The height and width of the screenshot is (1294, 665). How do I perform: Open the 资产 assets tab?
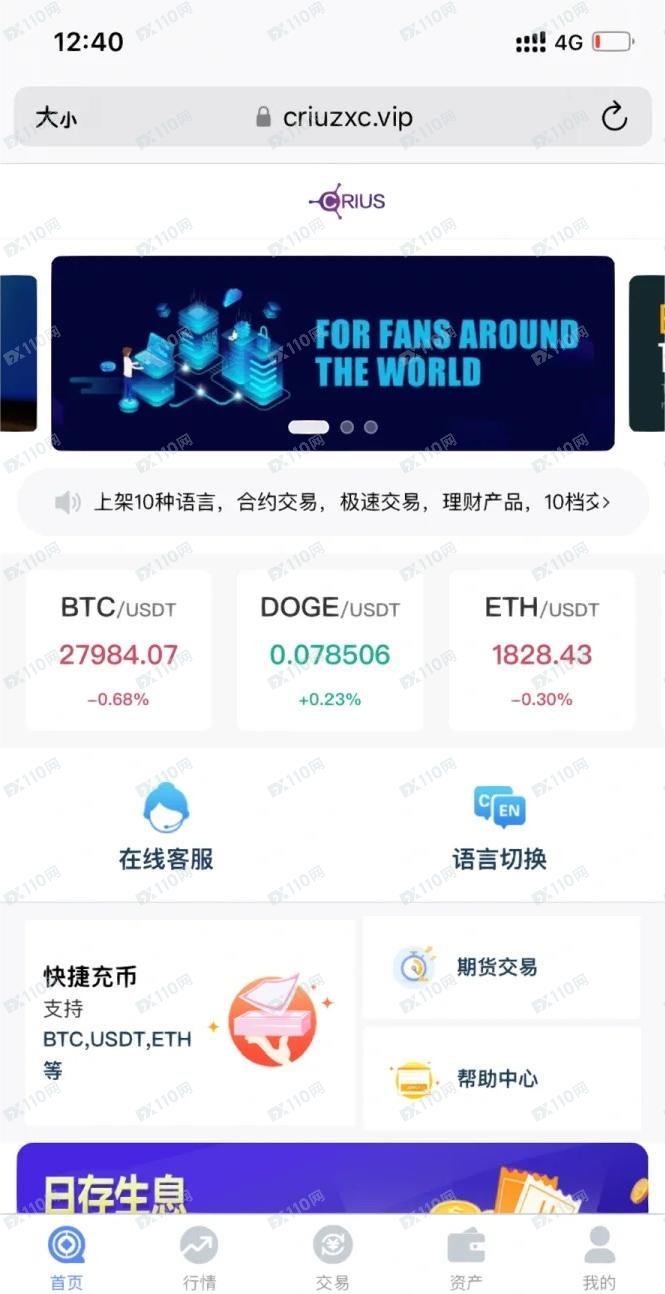coord(466,1258)
